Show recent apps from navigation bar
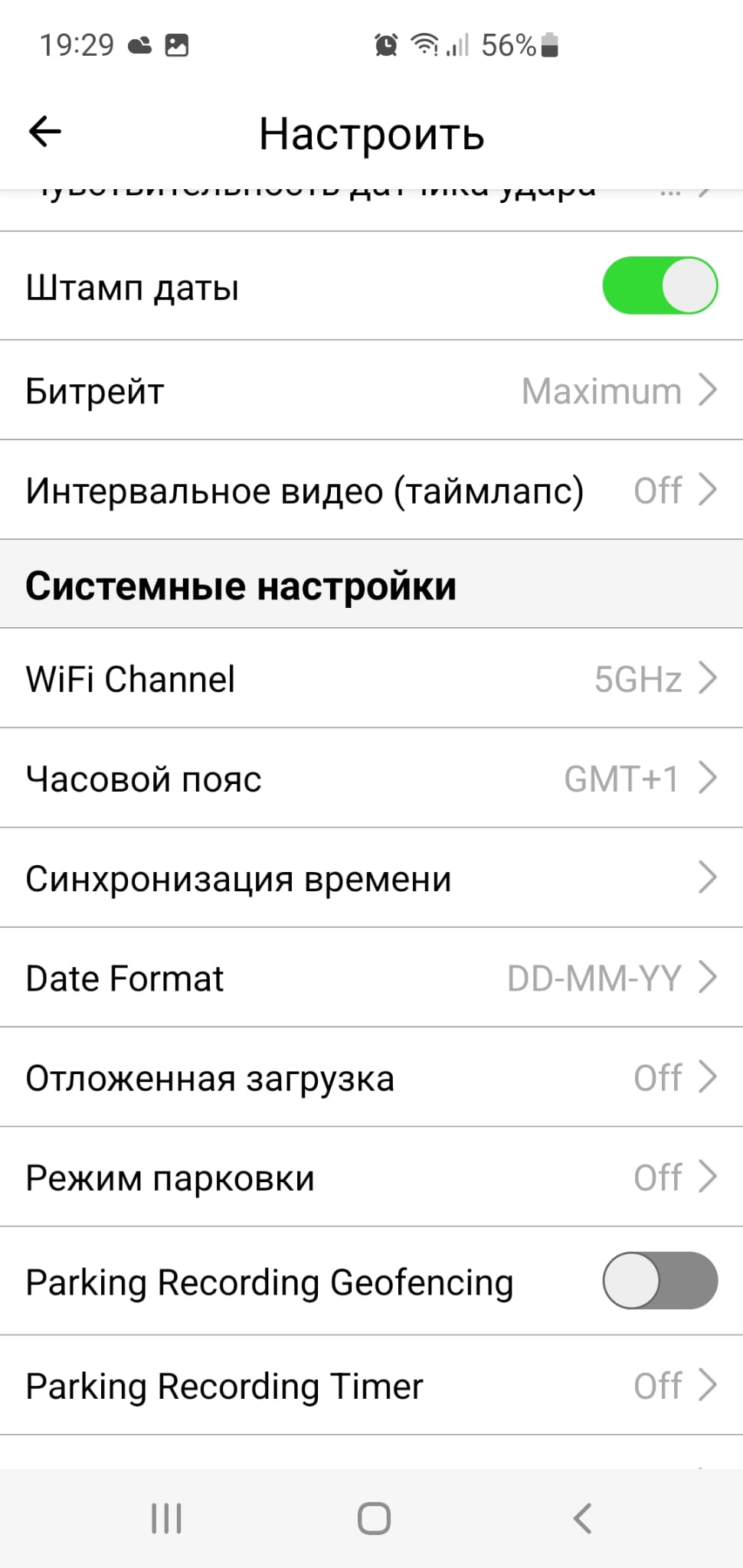The image size is (743, 1568). [x=166, y=1518]
